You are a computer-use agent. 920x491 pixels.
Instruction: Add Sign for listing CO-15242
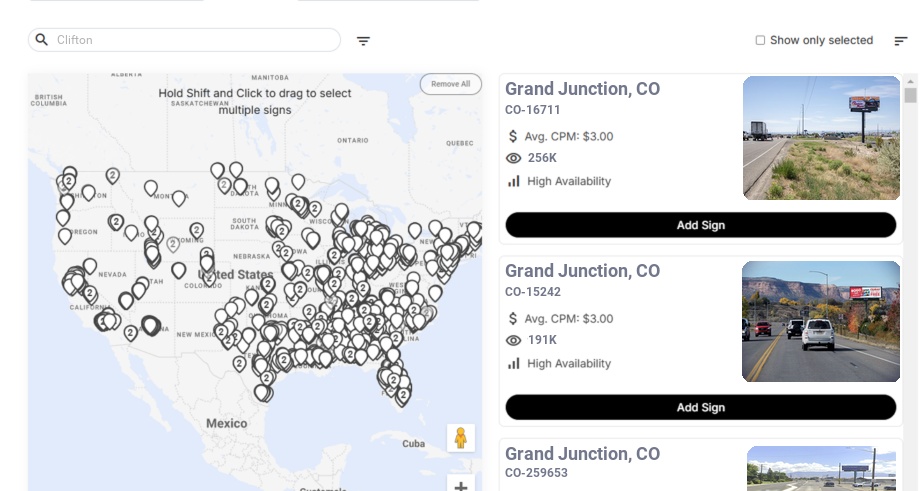tap(700, 407)
